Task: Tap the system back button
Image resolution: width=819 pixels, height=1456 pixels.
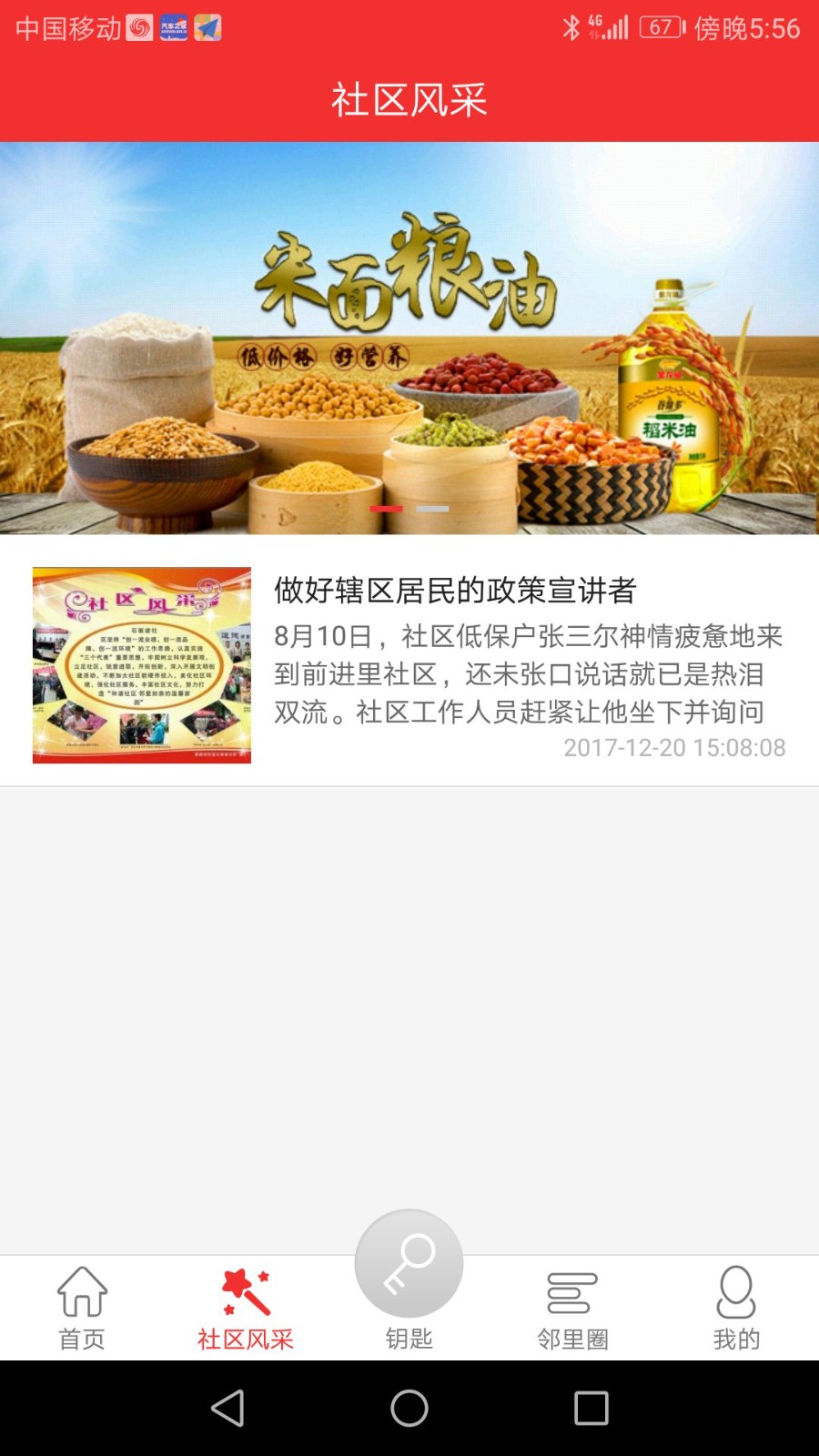Action: 227,1408
